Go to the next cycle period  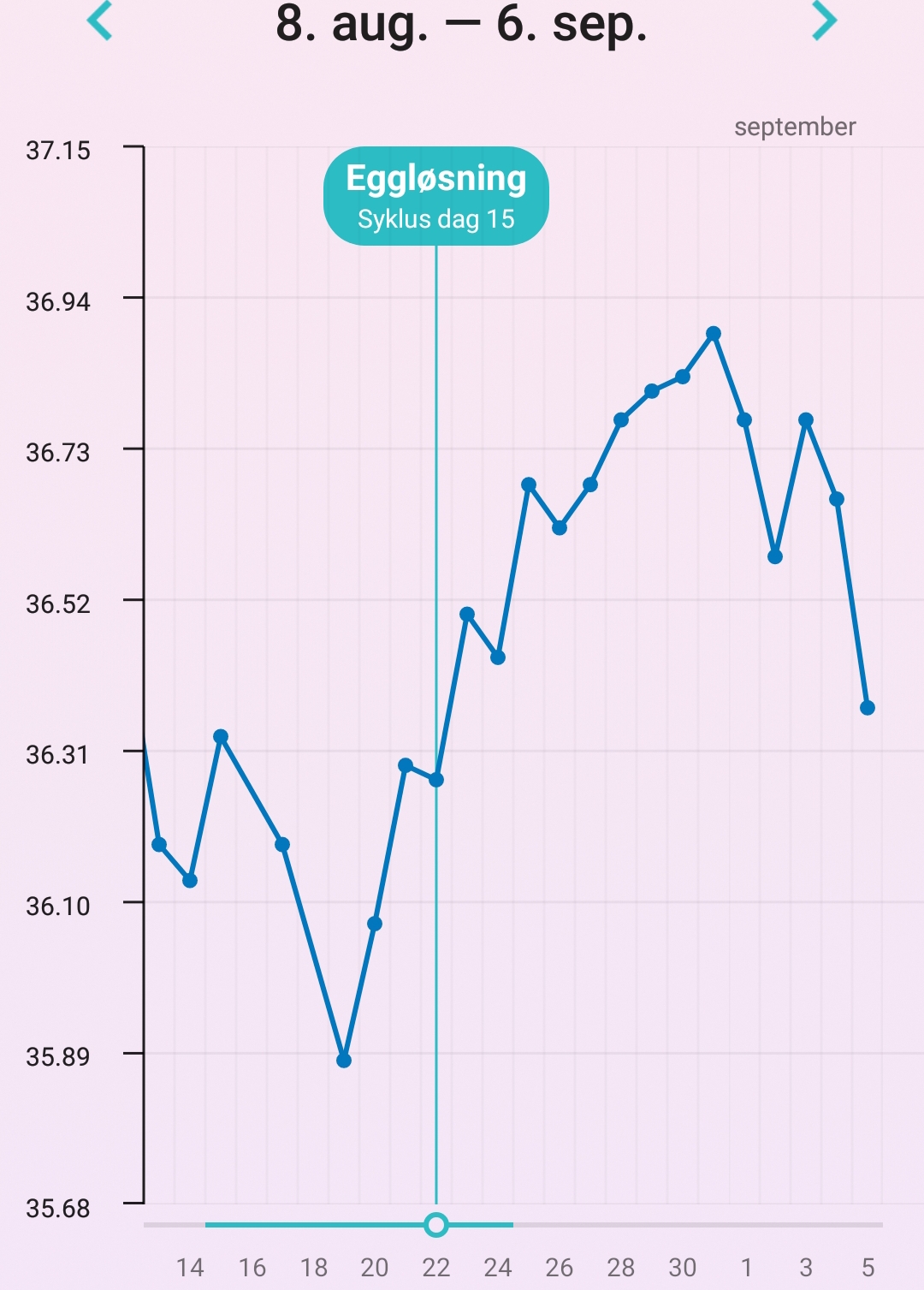pos(823,21)
